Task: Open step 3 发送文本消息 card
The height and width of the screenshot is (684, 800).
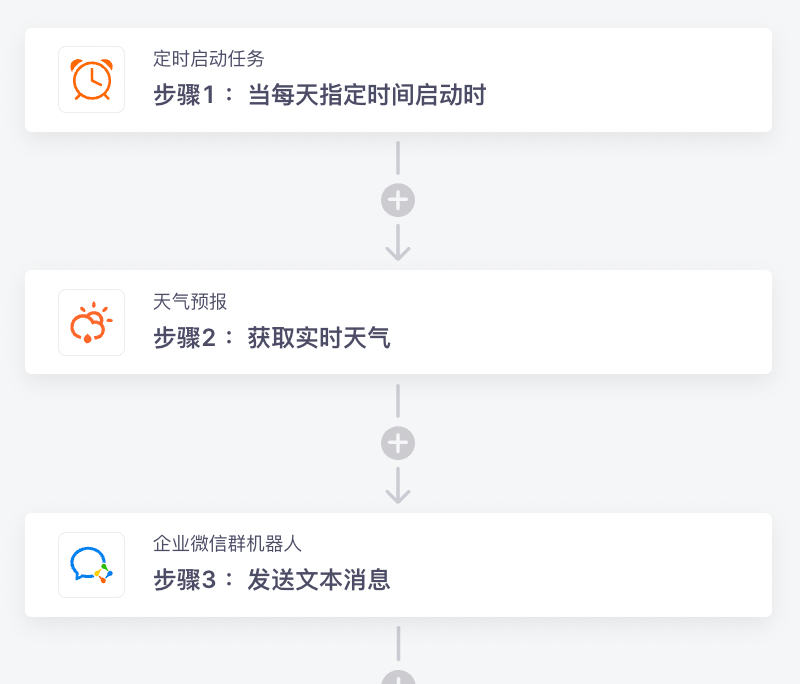Action: 398,565
